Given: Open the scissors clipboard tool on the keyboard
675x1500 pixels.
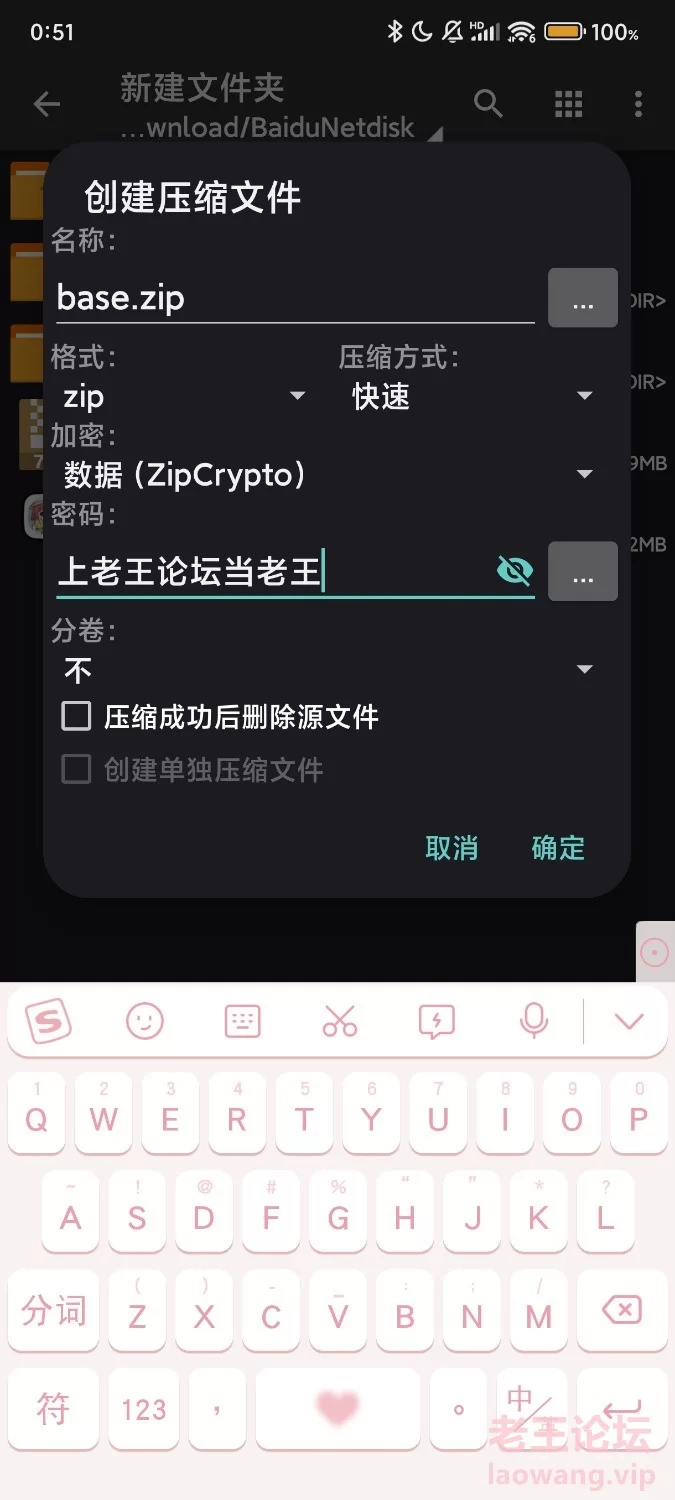Looking at the screenshot, I should [x=340, y=1021].
